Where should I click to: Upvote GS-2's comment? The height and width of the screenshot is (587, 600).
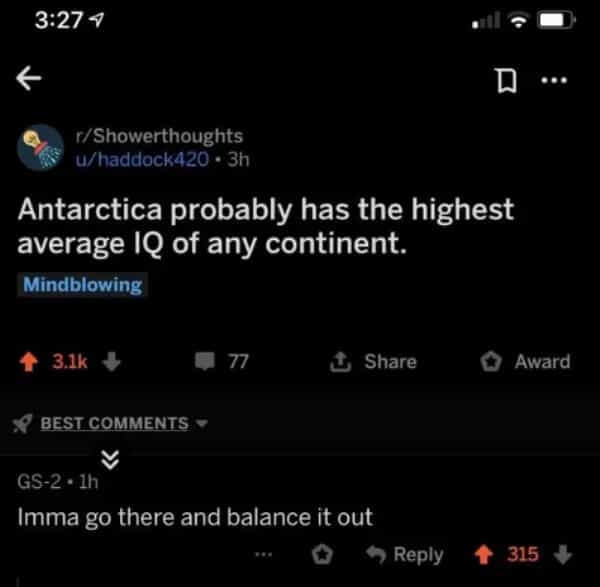(x=487, y=553)
